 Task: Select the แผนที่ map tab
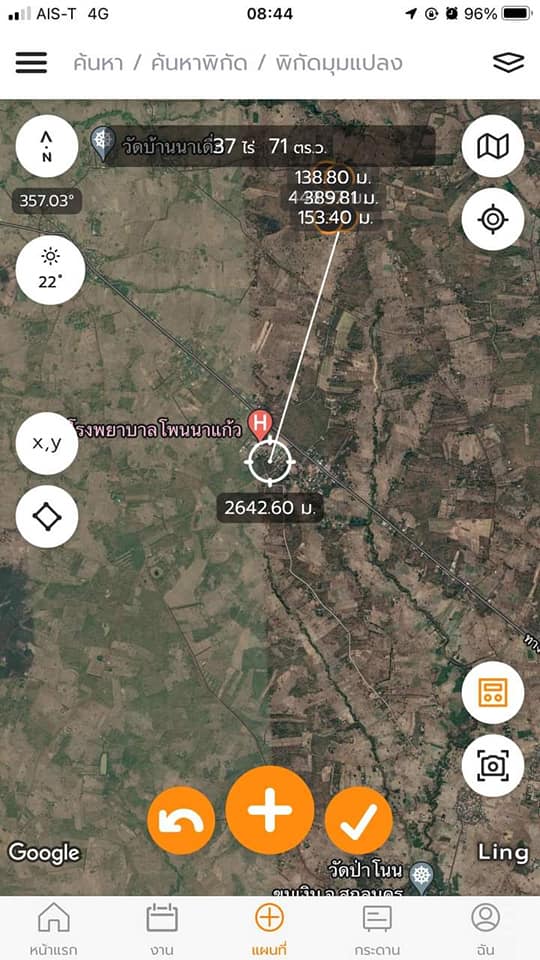click(x=269, y=929)
